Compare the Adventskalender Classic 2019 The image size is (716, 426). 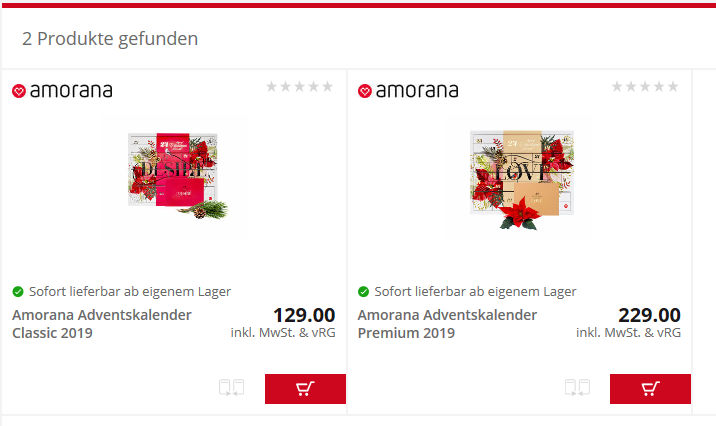pos(231,388)
